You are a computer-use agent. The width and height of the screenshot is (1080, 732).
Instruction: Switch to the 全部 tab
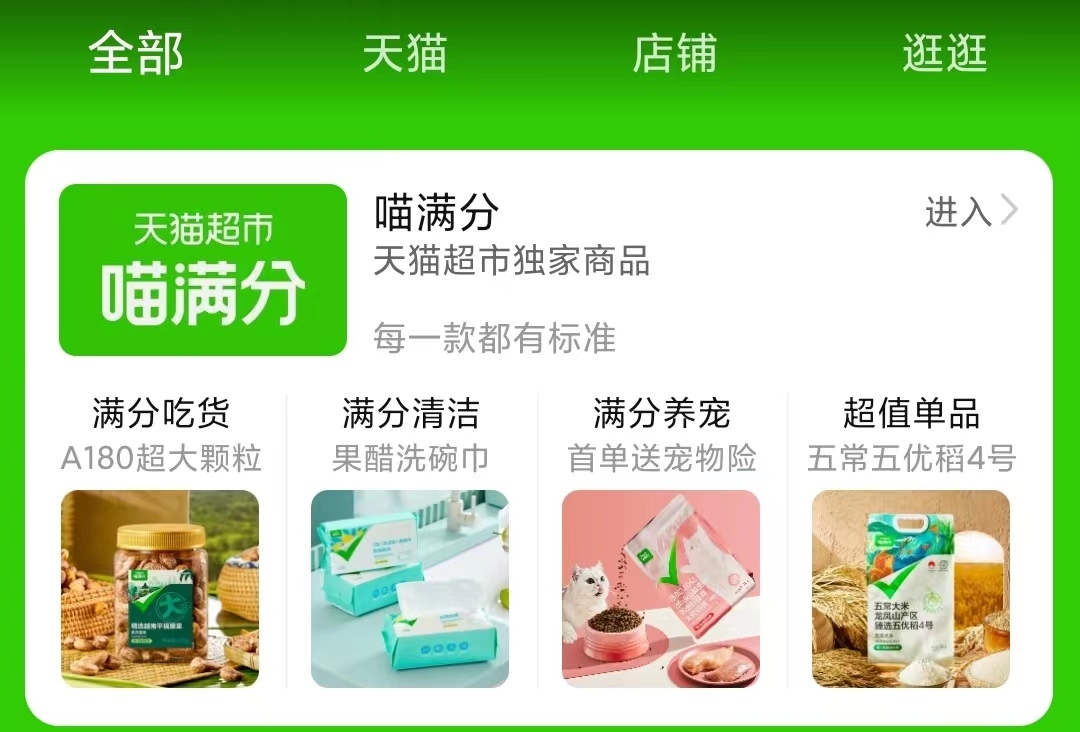coord(136,53)
